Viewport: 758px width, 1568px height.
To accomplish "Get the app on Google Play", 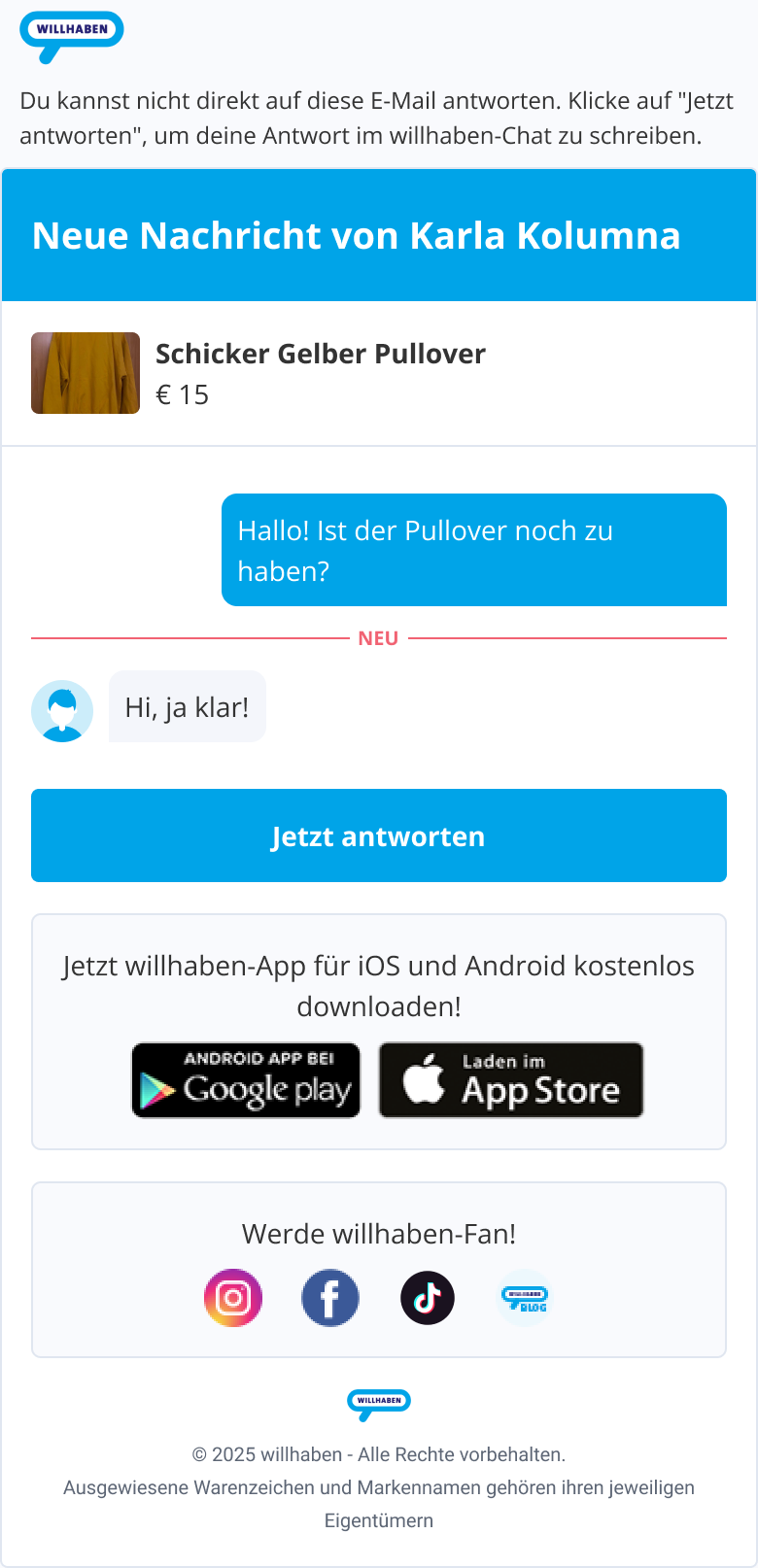I will click(246, 1080).
